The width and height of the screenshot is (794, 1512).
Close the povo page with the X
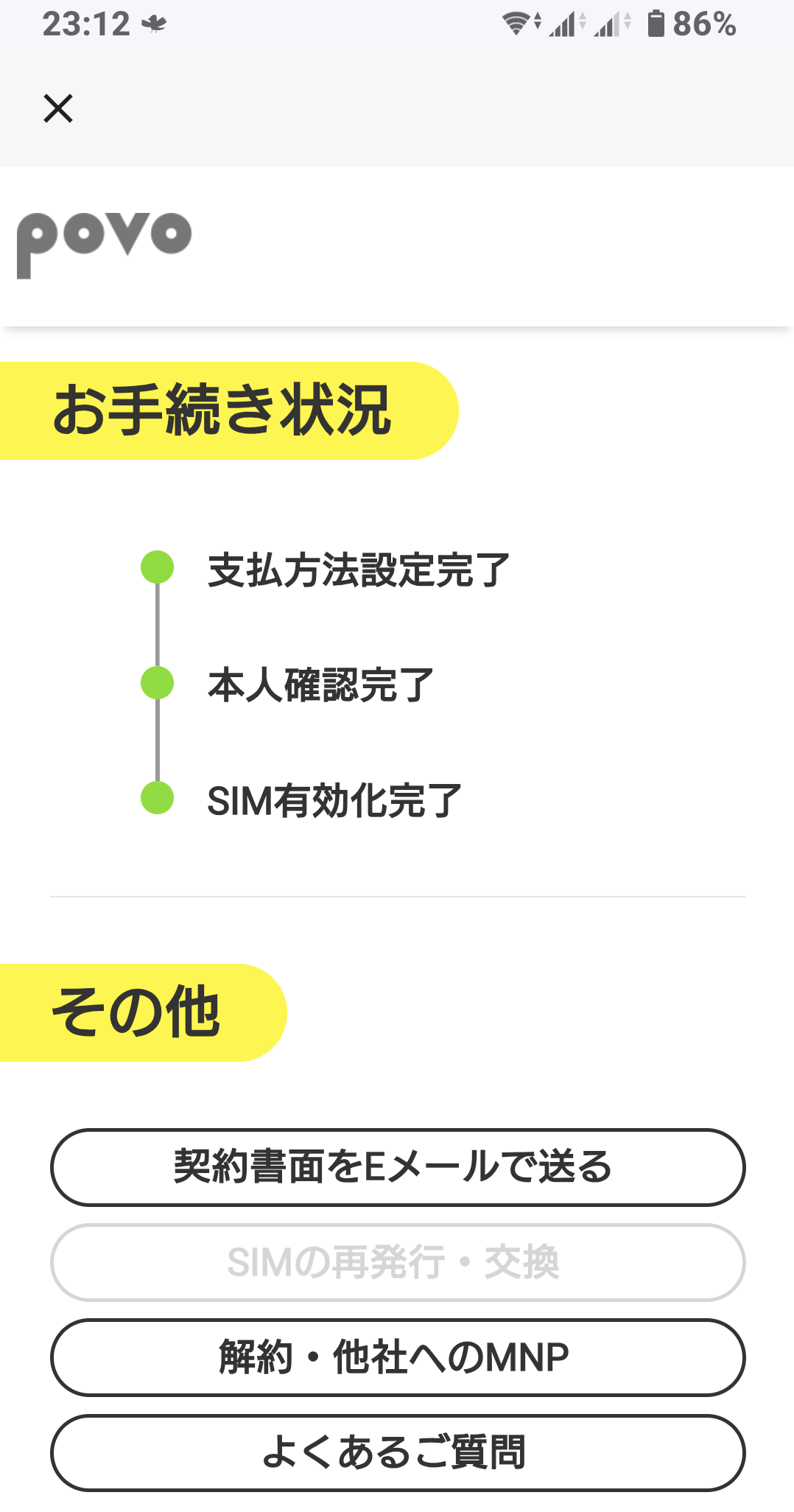pos(58,108)
